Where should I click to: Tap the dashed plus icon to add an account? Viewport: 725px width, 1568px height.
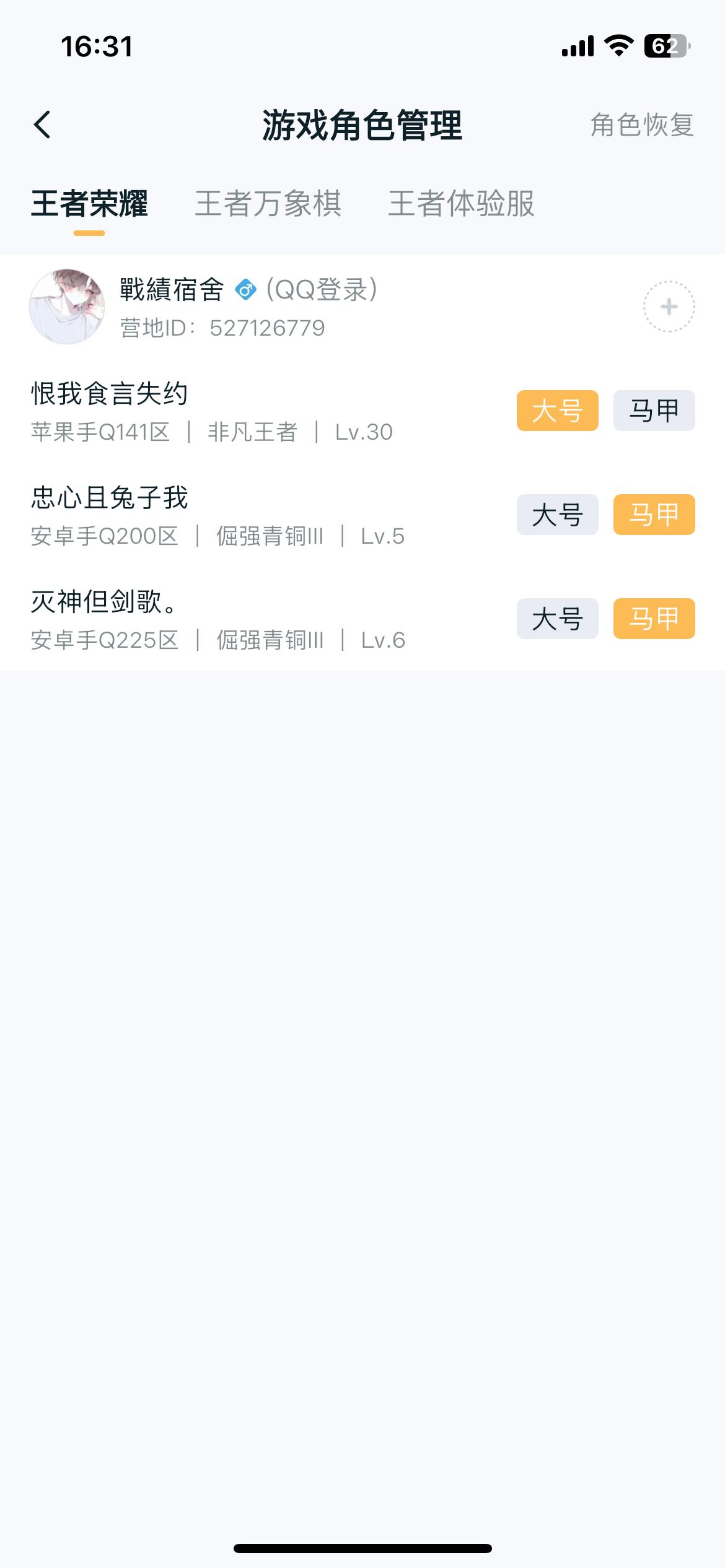click(x=668, y=307)
